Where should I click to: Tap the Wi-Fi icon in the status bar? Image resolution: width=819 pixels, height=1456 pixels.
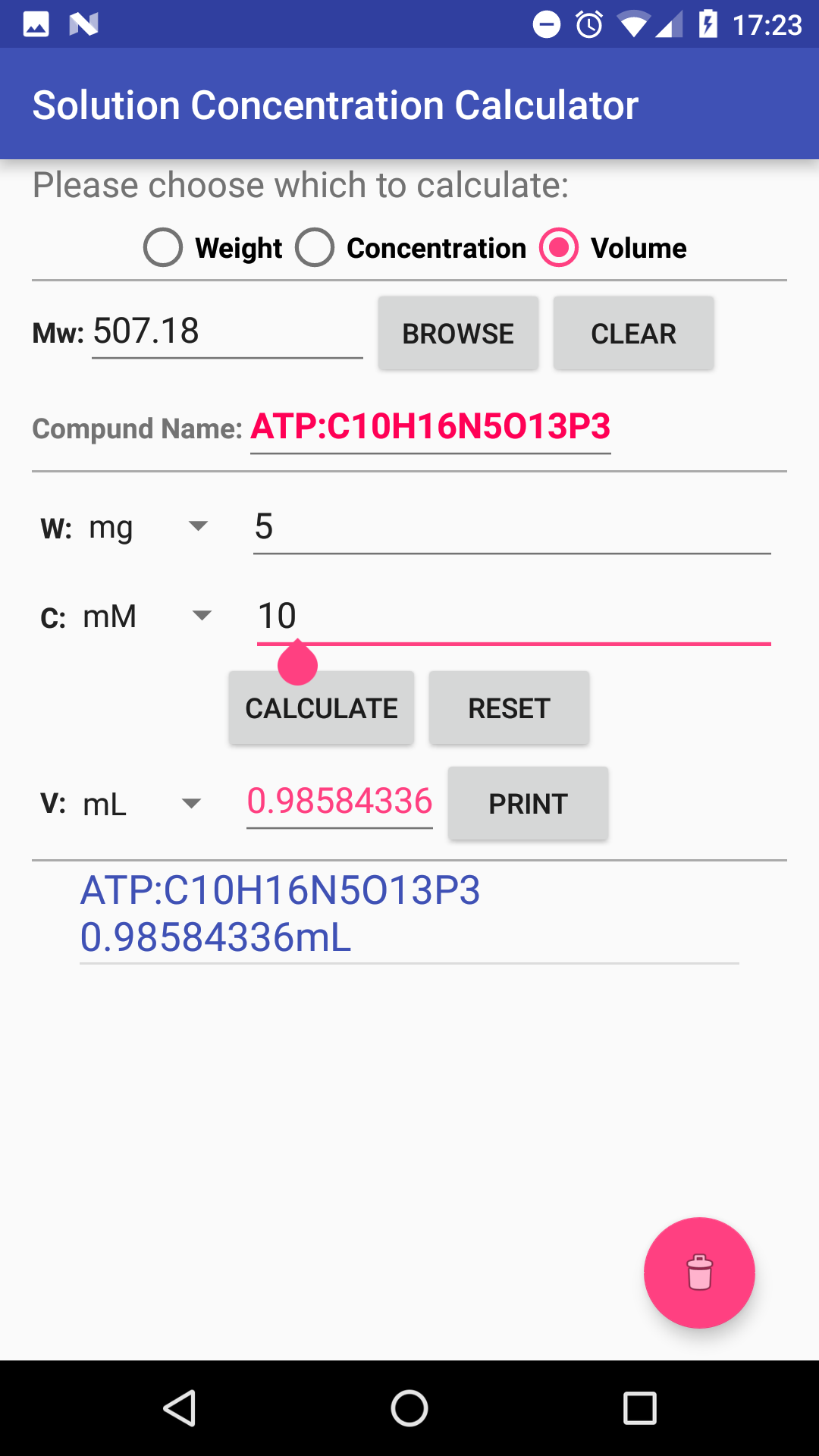coord(635,24)
